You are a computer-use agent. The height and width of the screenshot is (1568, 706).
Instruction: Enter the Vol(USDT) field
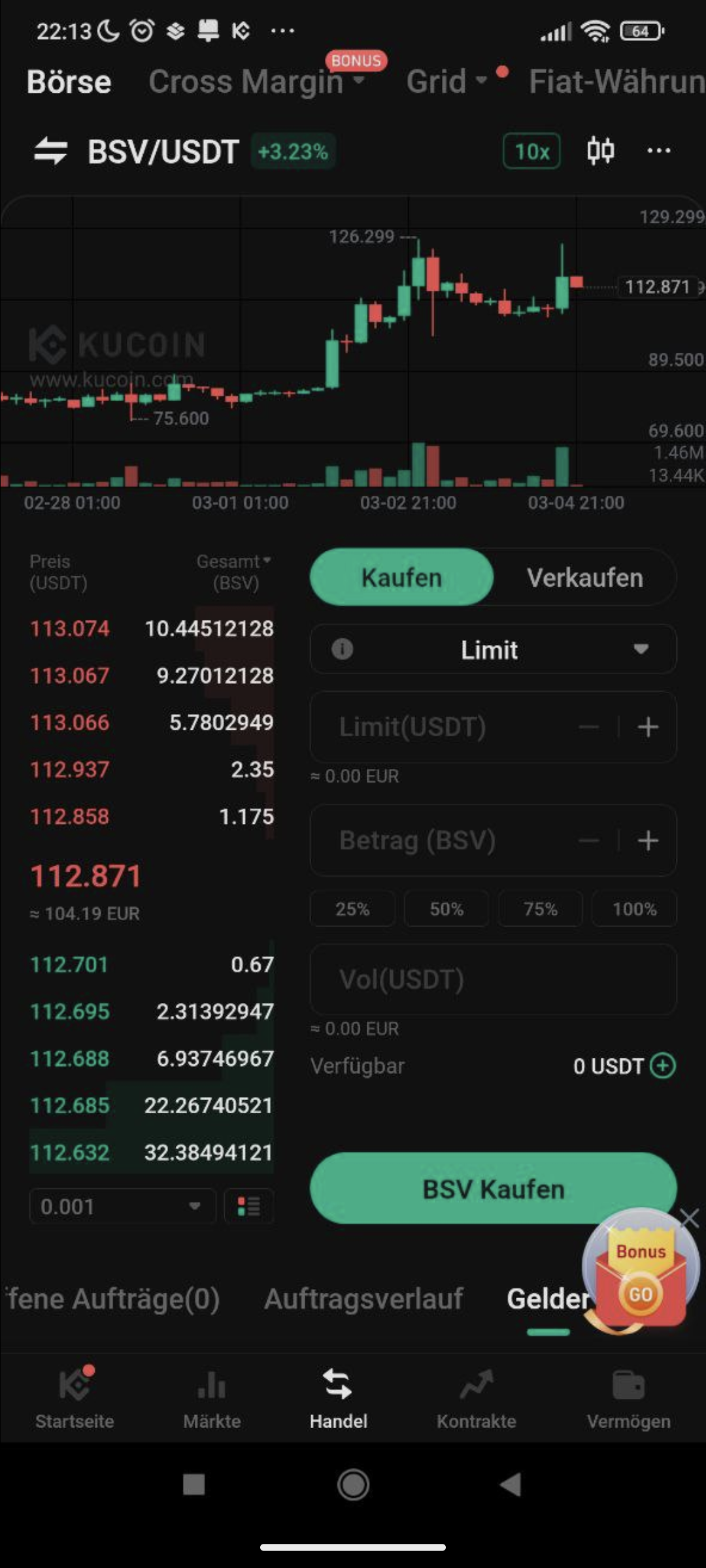pyautogui.click(x=493, y=979)
